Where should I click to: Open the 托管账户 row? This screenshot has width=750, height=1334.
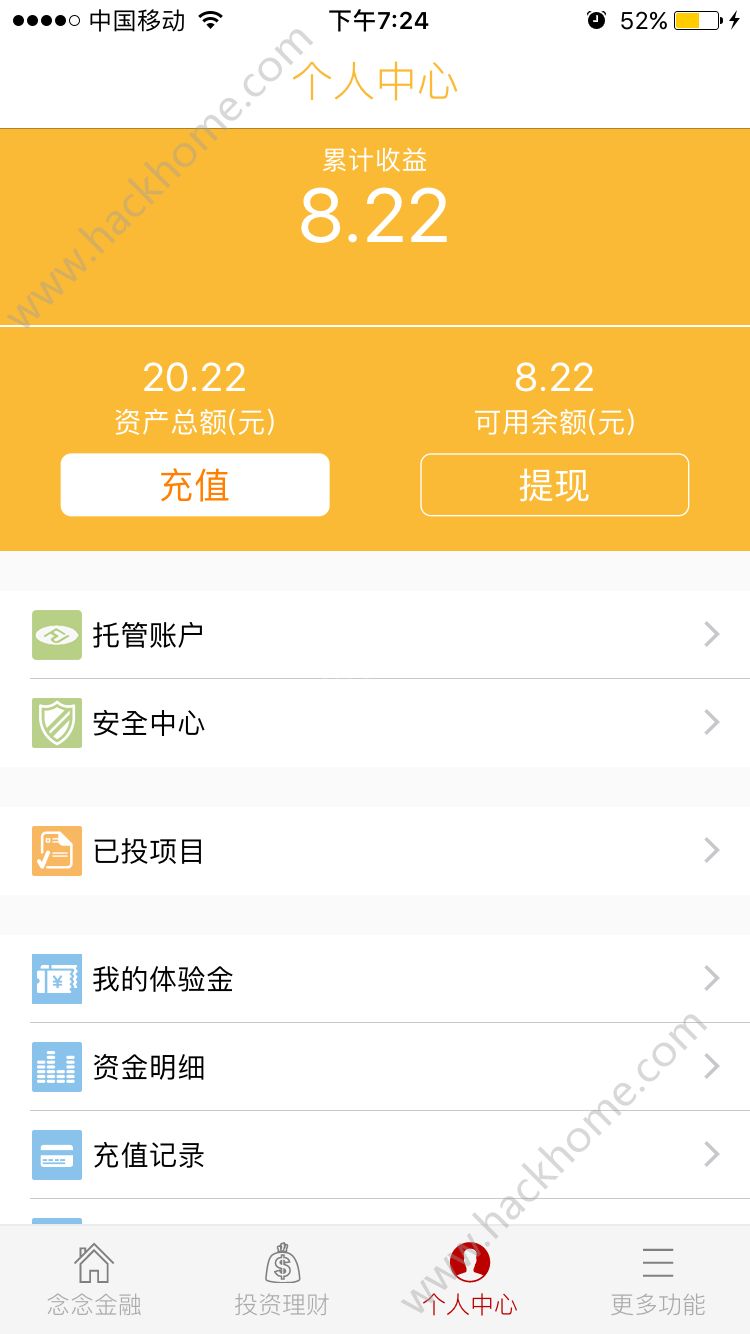(x=375, y=635)
